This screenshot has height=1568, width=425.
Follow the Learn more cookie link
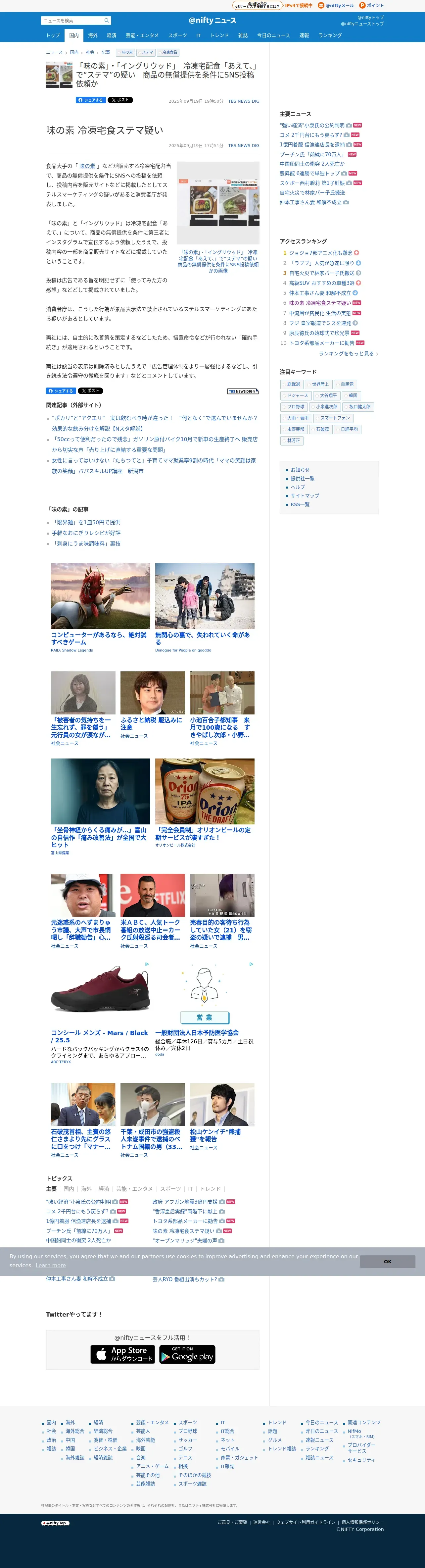(50, 1266)
